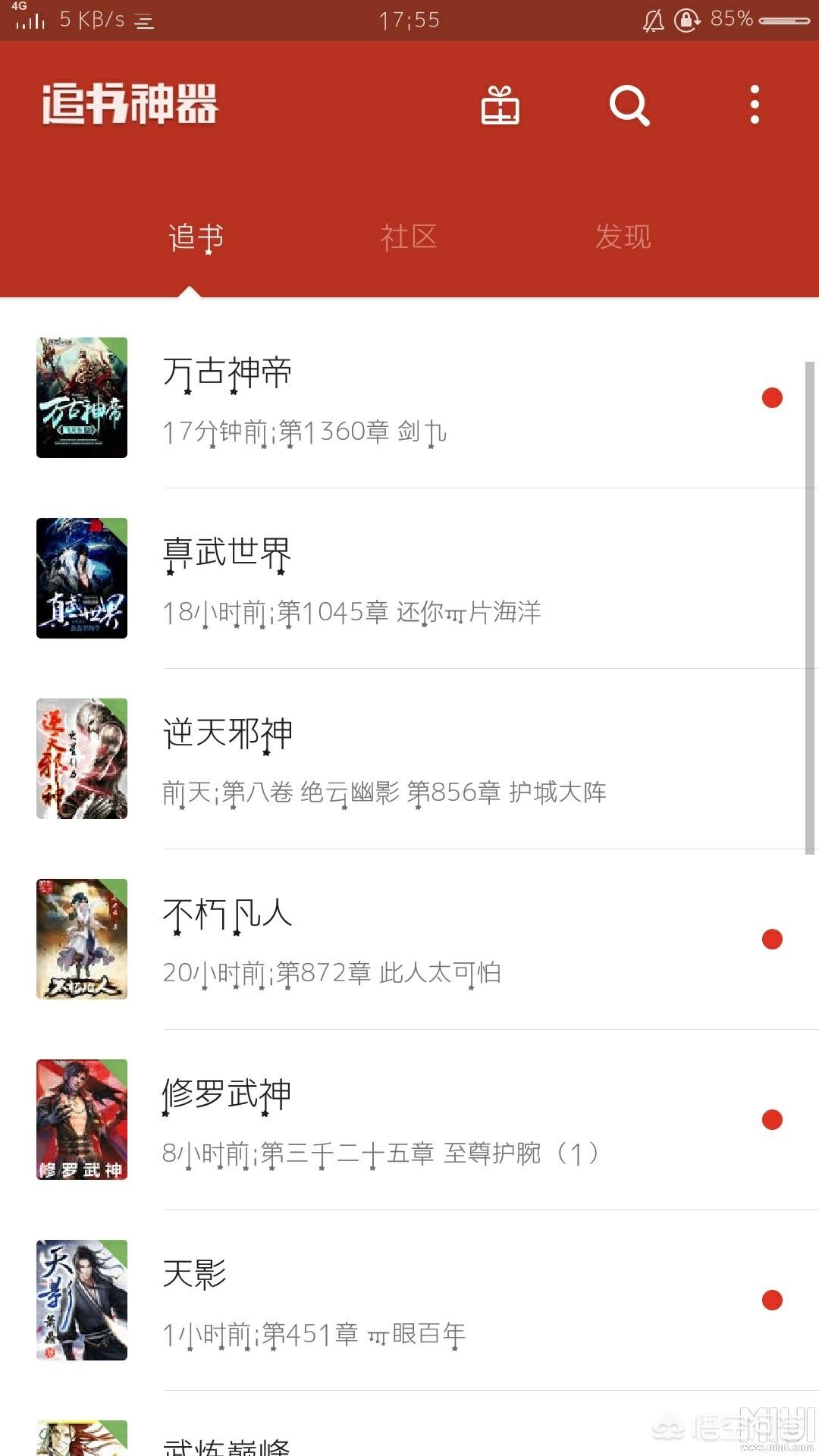Open the book 天影
This screenshot has width=819, height=1456.
tap(409, 1301)
